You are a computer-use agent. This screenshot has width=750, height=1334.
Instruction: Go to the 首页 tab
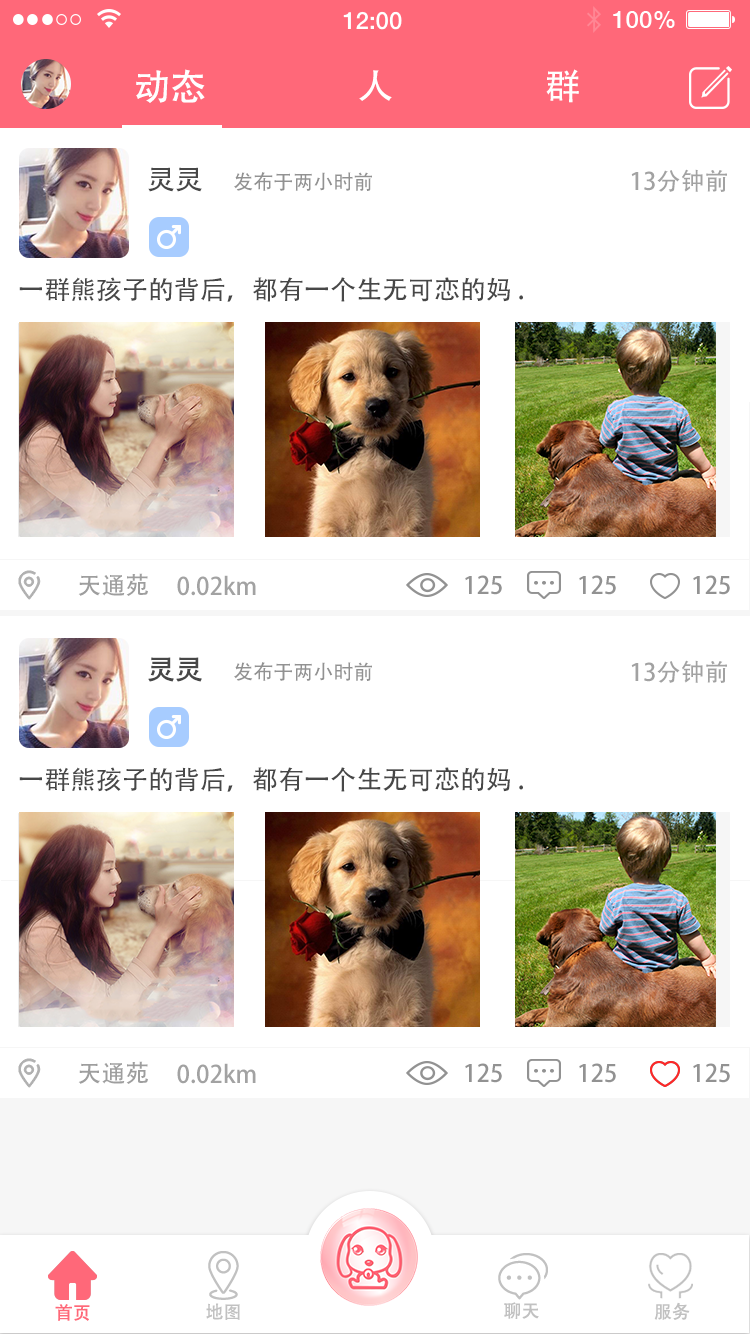[73, 1286]
